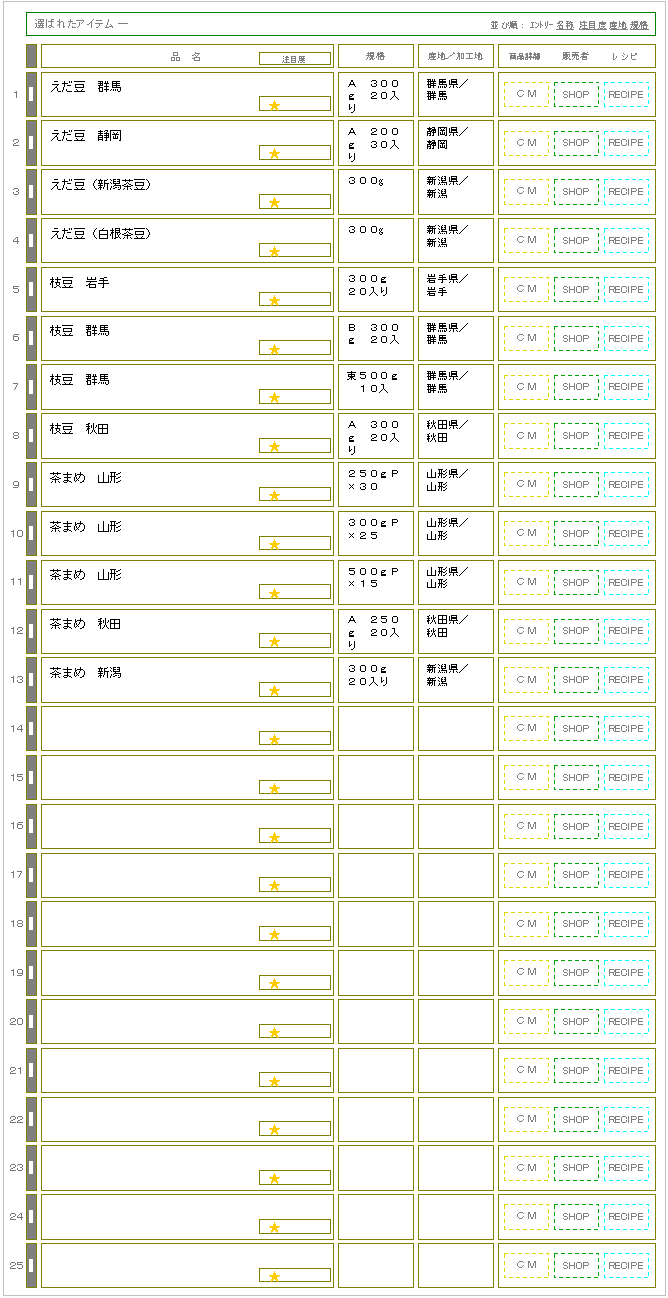Open CM for えだ豆 群馬

tap(526, 94)
